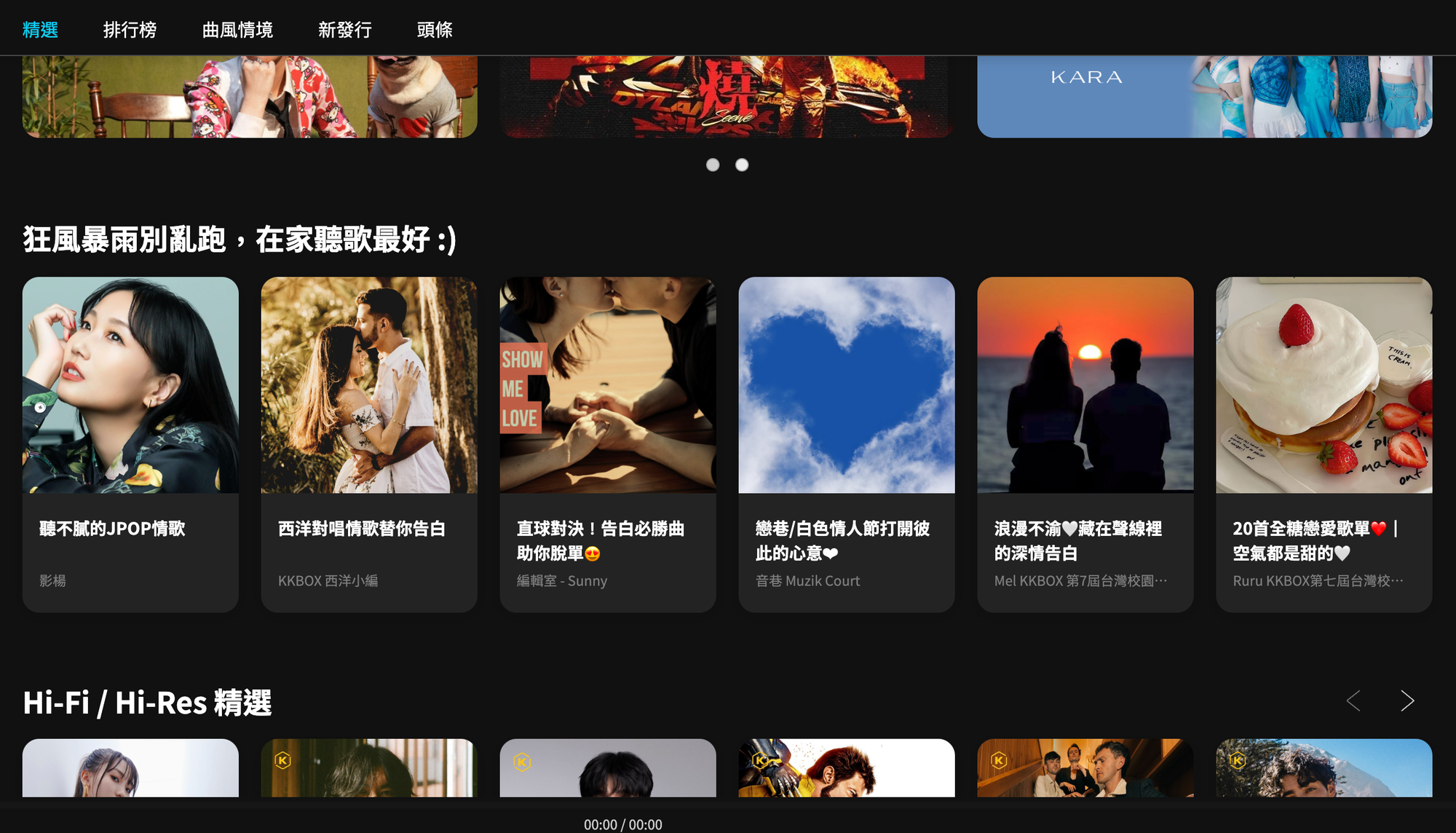1456x833 pixels.
Task: Open the 直球對決！告白必勝曲 playlist card
Action: 608,443
